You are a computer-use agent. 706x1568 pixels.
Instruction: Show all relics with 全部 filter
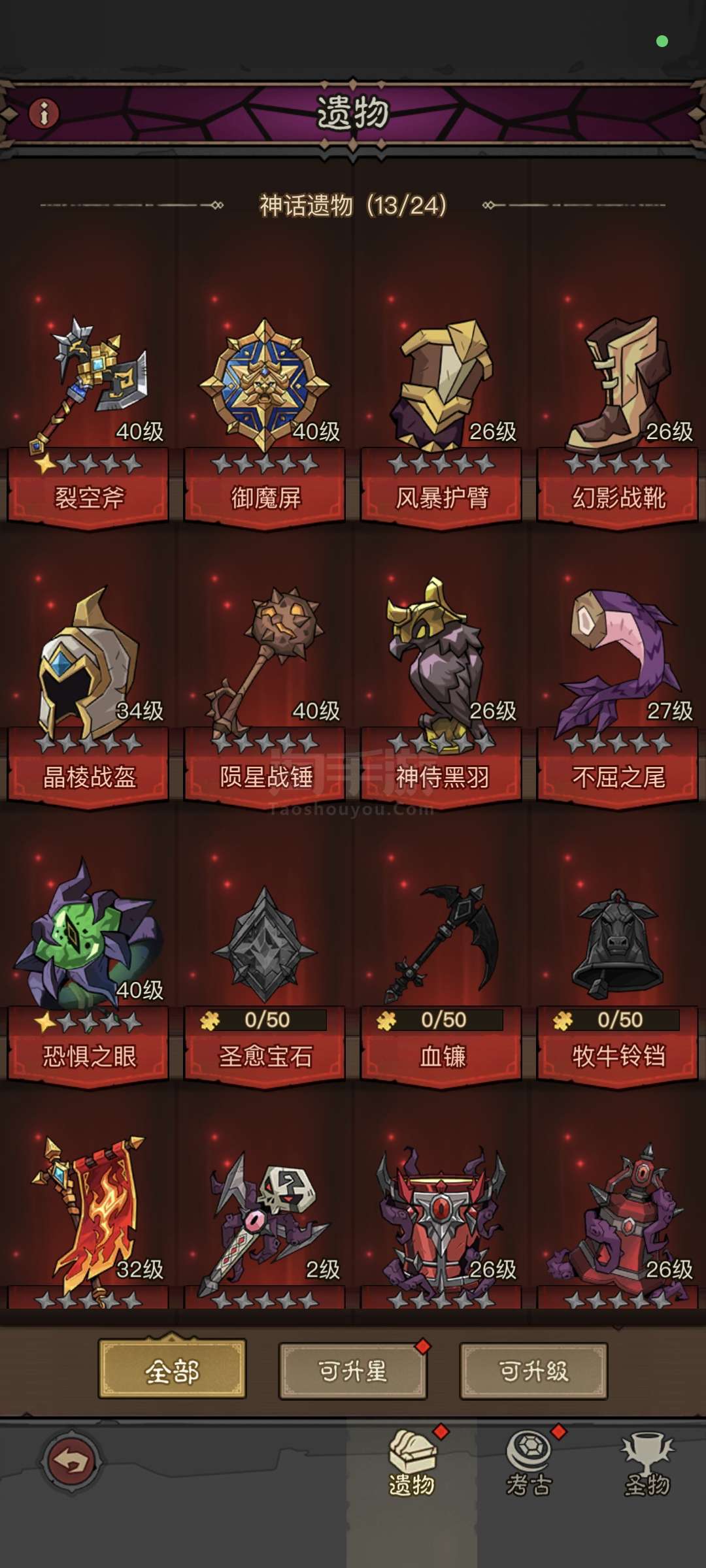coord(172,1371)
